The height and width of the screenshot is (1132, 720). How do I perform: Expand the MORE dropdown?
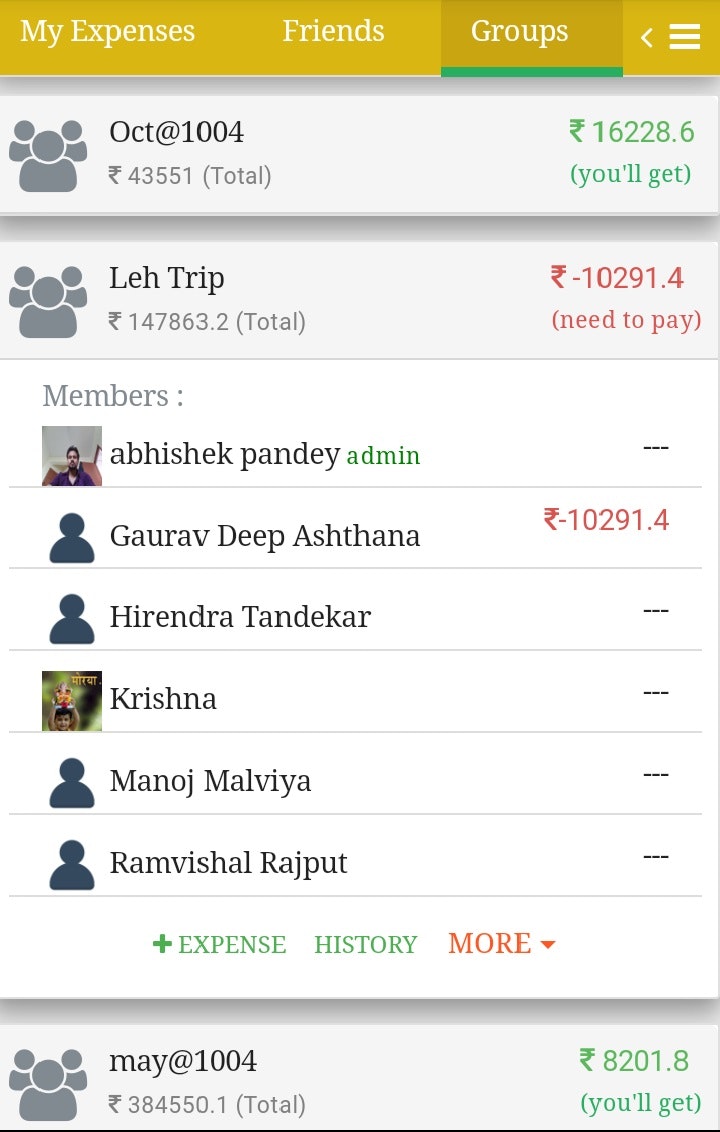click(501, 944)
